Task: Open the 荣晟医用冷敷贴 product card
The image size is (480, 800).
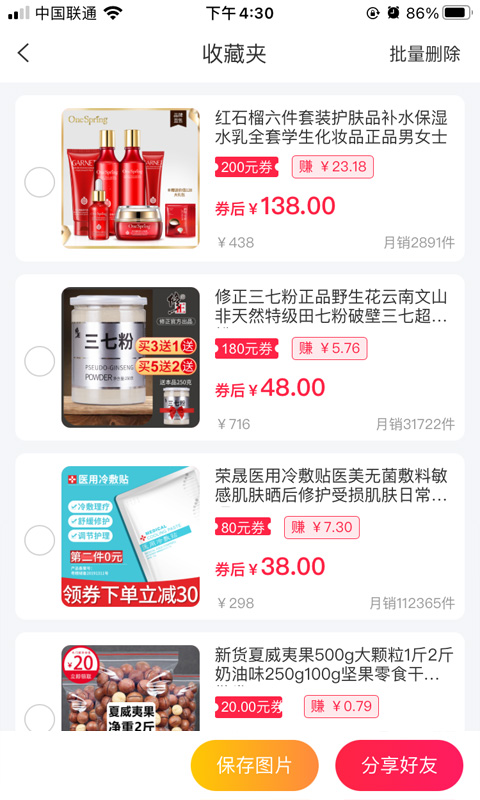Action: point(240,536)
